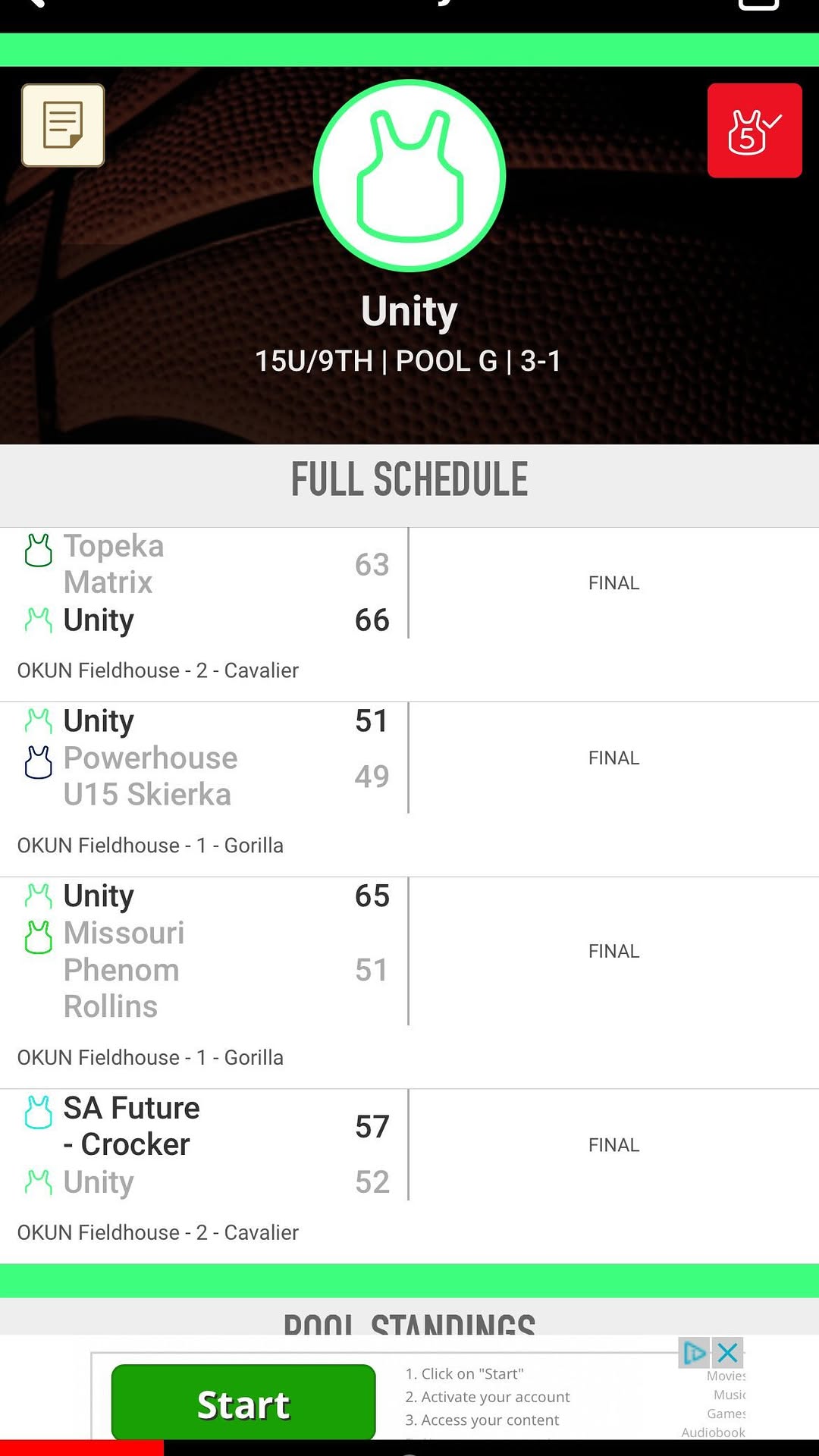Tap the green Start ad button
The height and width of the screenshot is (1456, 819).
(243, 1403)
